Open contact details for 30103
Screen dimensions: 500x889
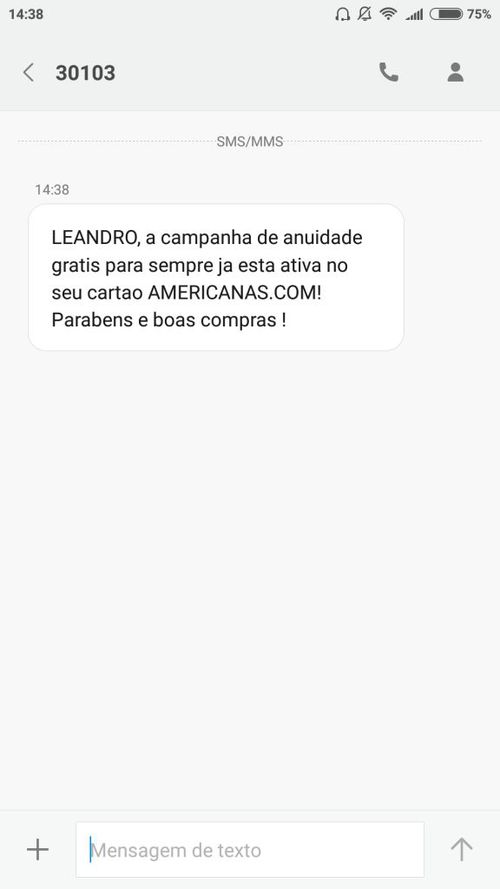tap(455, 73)
